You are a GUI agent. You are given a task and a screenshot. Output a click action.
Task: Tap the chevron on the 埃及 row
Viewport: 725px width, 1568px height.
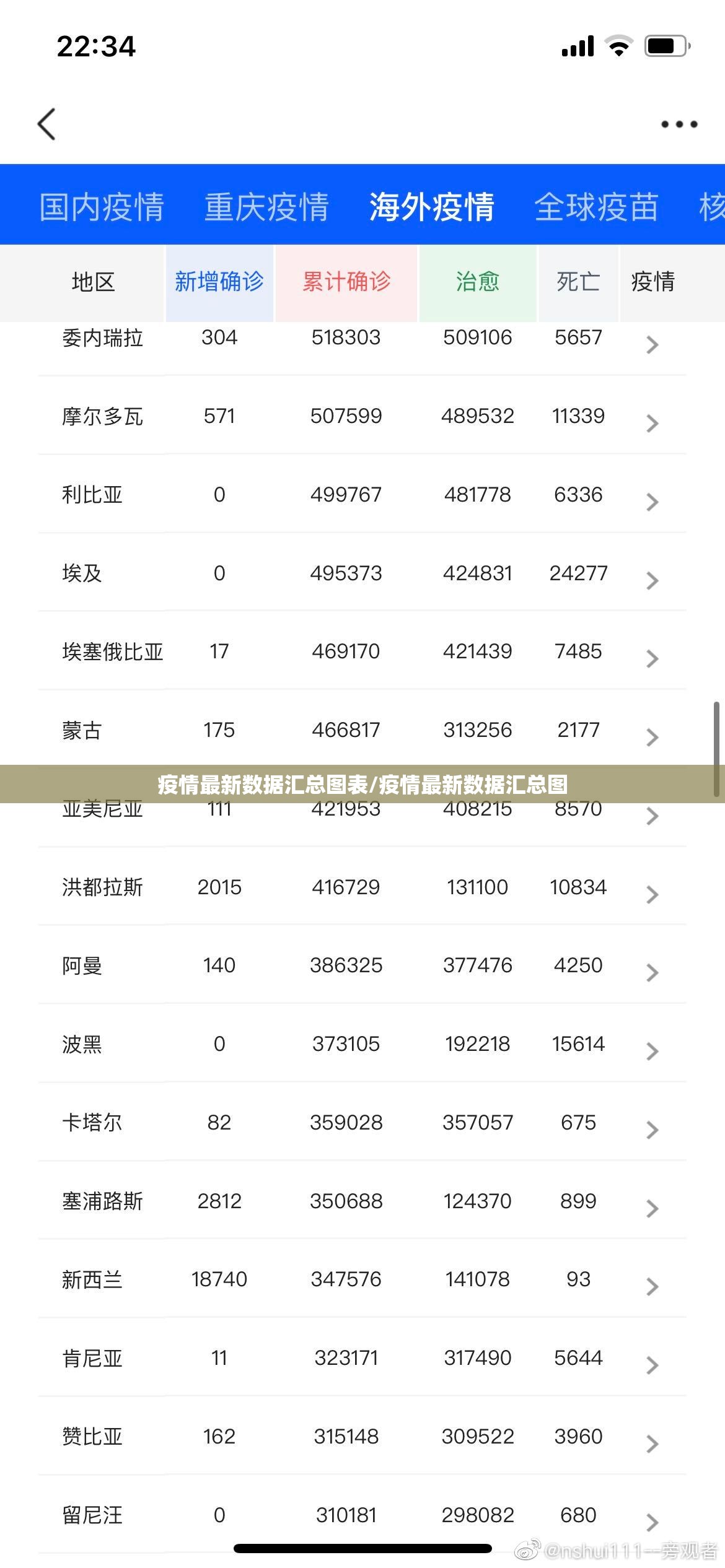[x=651, y=581]
